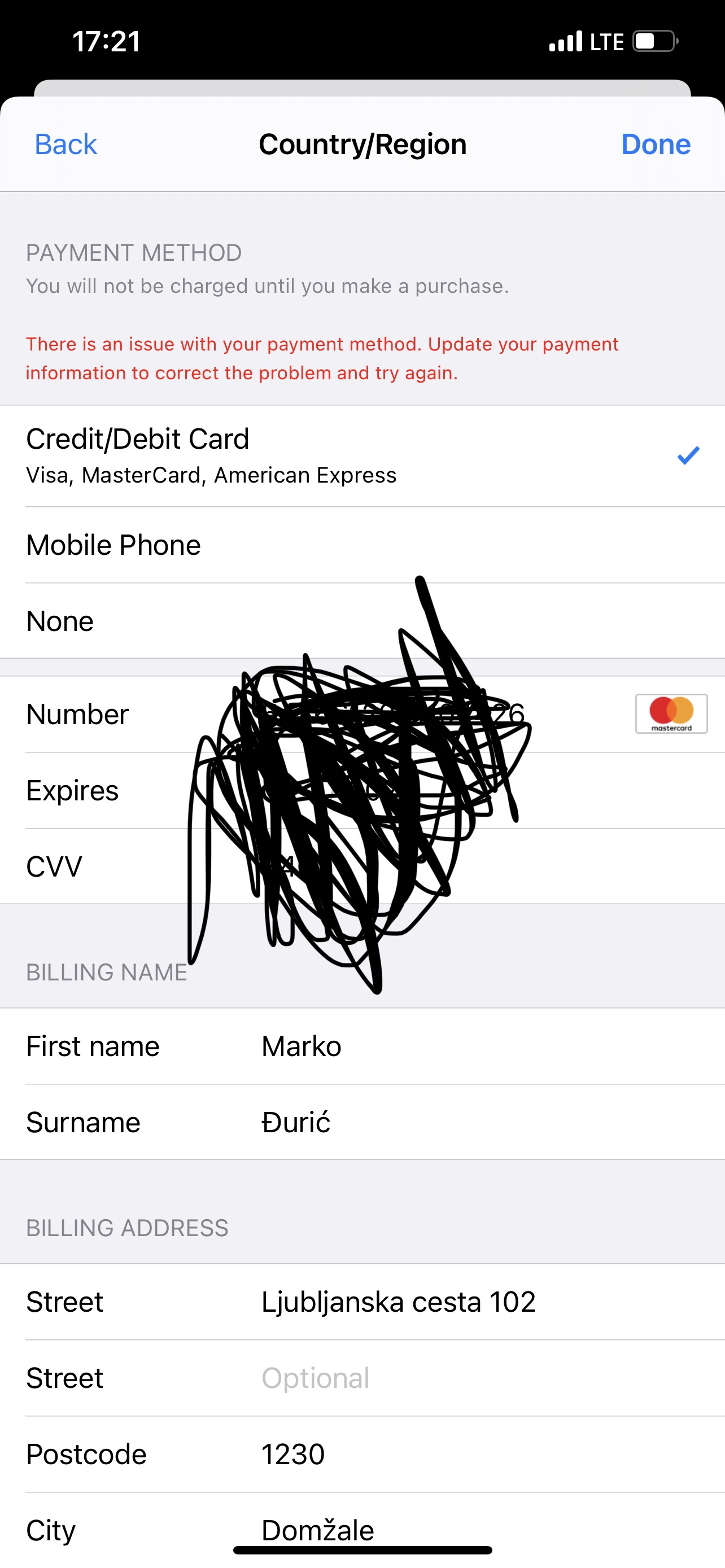Select Credit/Debit Card payment method

[362, 455]
